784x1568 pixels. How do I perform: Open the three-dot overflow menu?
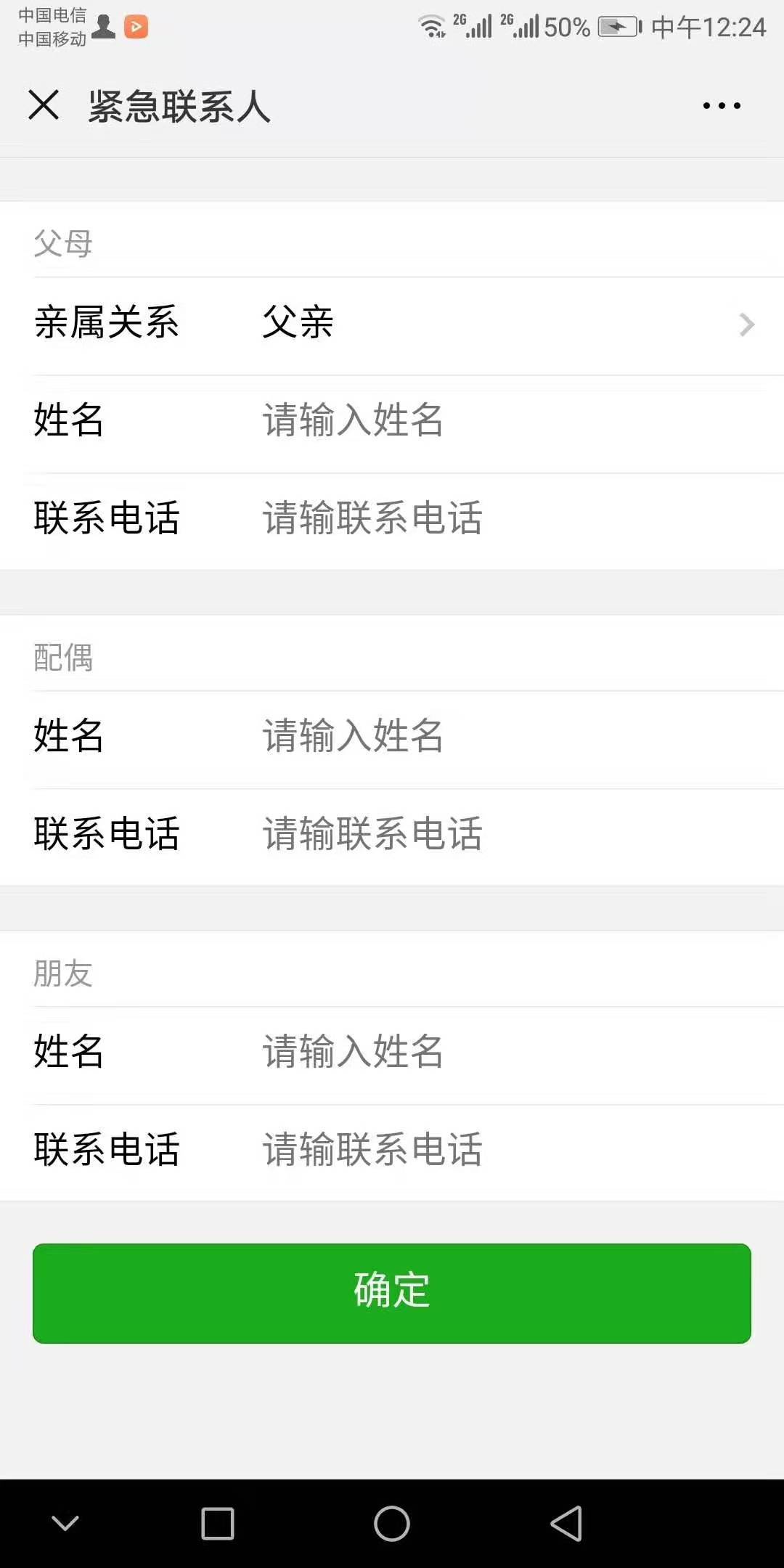[x=722, y=106]
